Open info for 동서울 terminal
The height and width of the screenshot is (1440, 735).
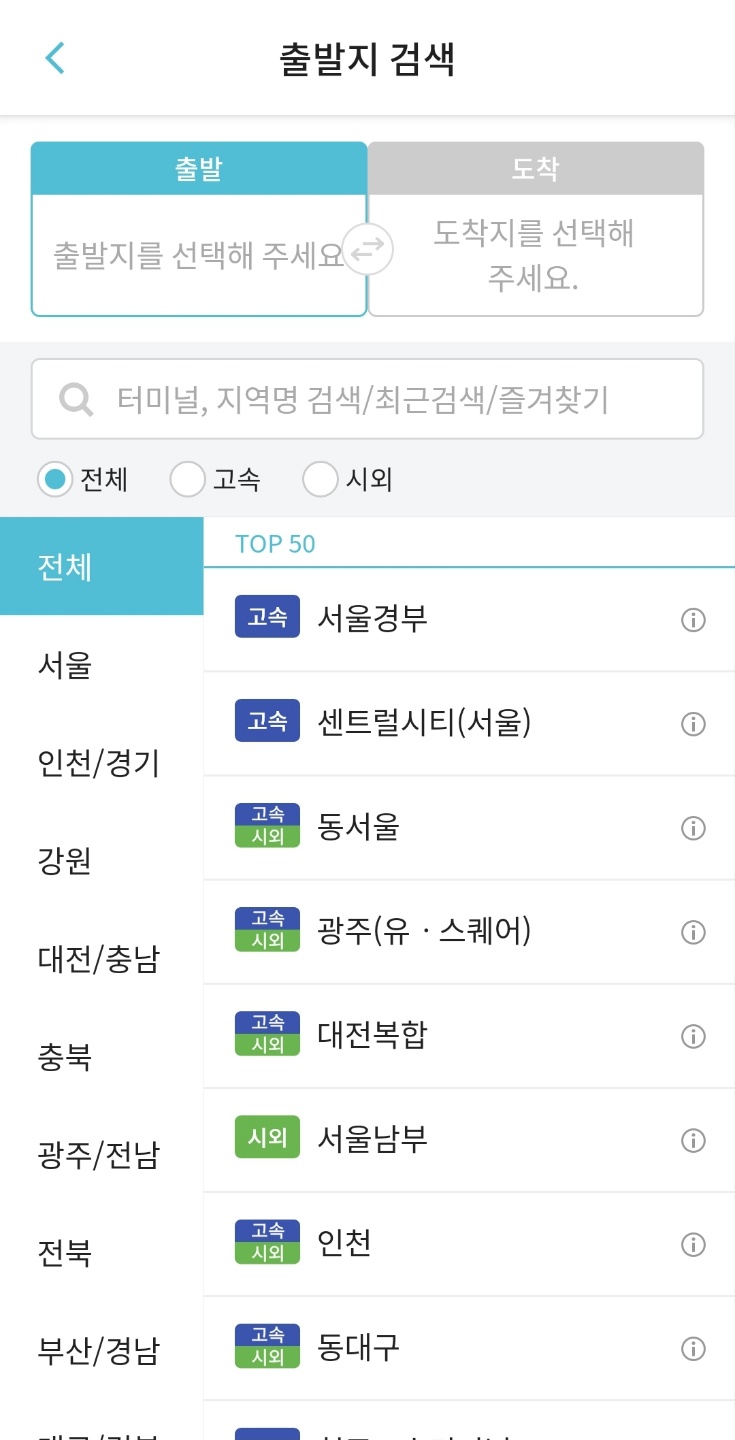[693, 828]
